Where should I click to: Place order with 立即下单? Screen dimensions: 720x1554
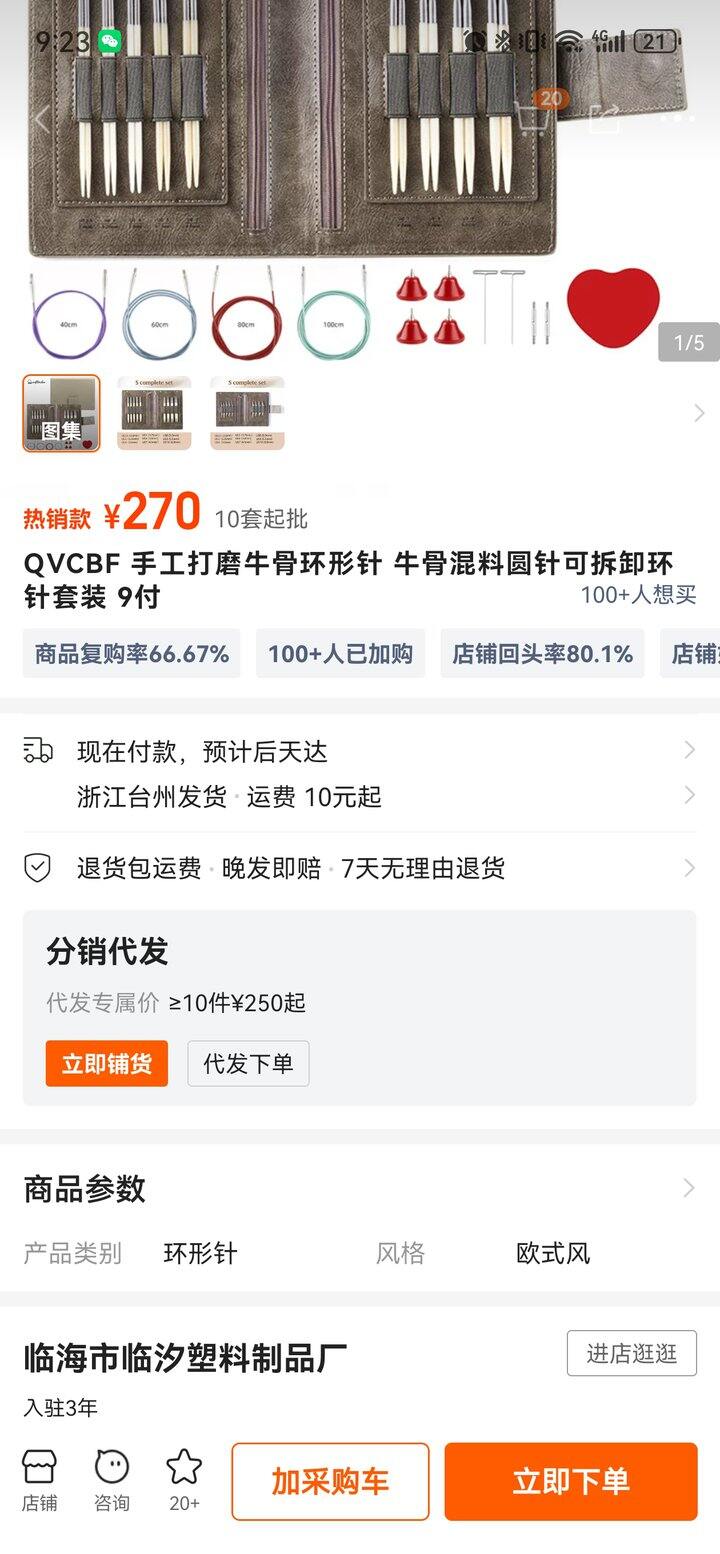(570, 1481)
